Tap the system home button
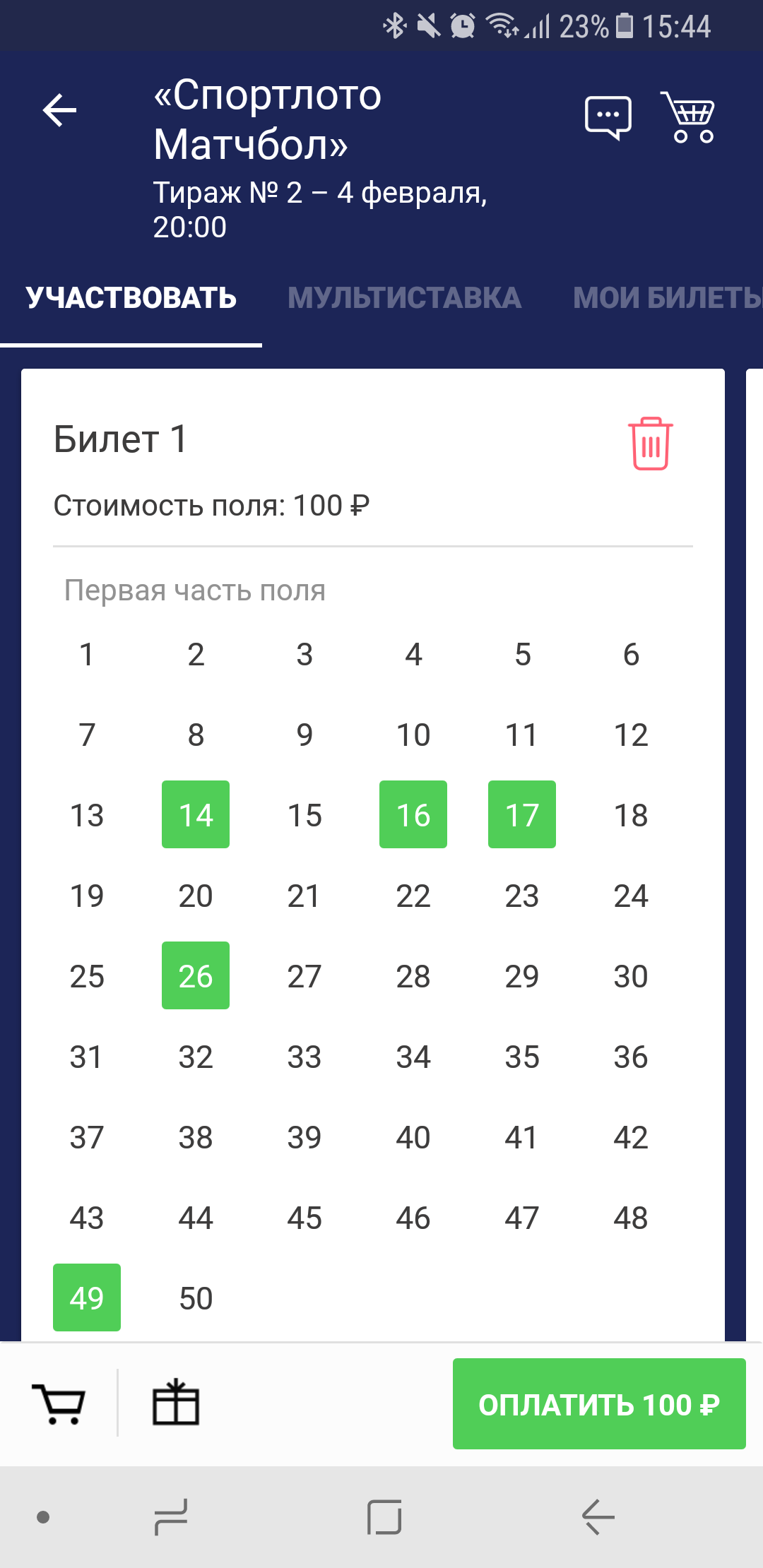Viewport: 763px width, 1568px height. coord(384,1517)
